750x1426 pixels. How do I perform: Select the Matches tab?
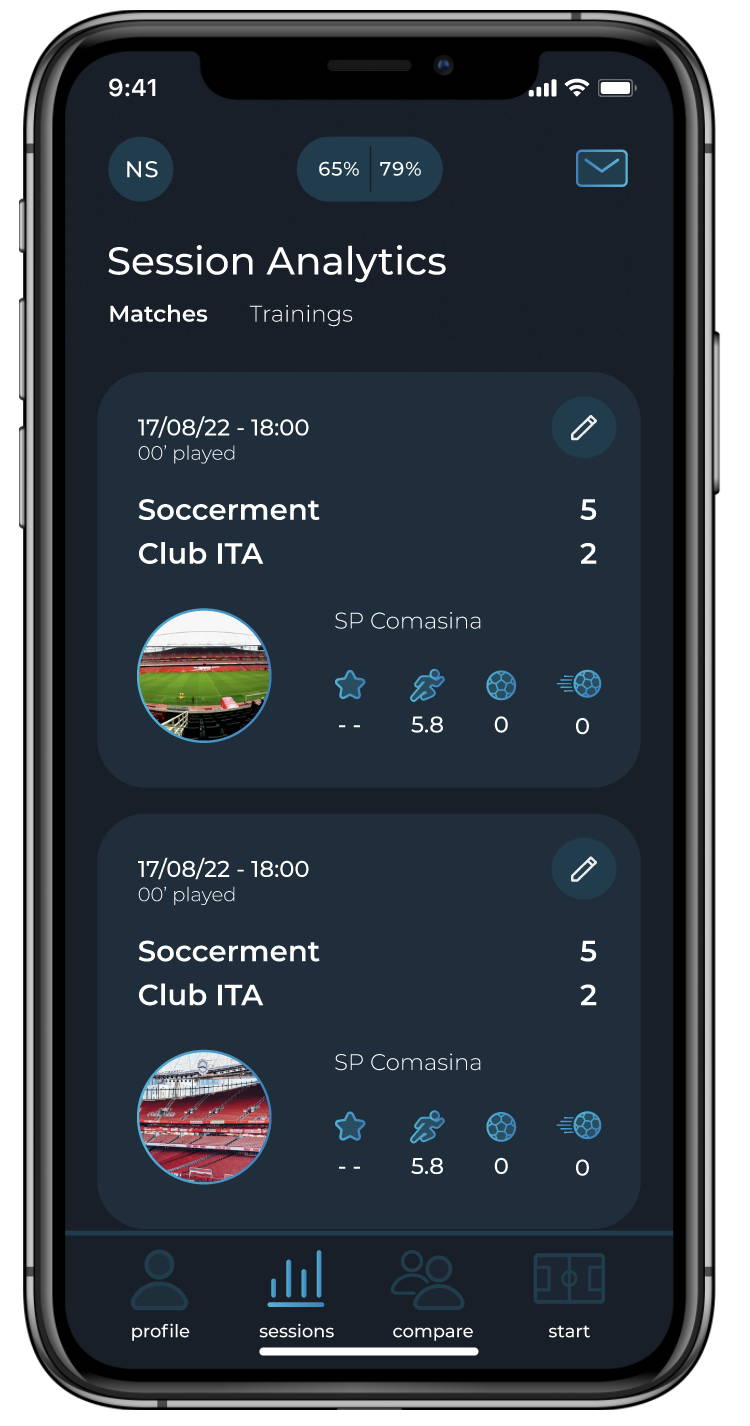click(158, 314)
